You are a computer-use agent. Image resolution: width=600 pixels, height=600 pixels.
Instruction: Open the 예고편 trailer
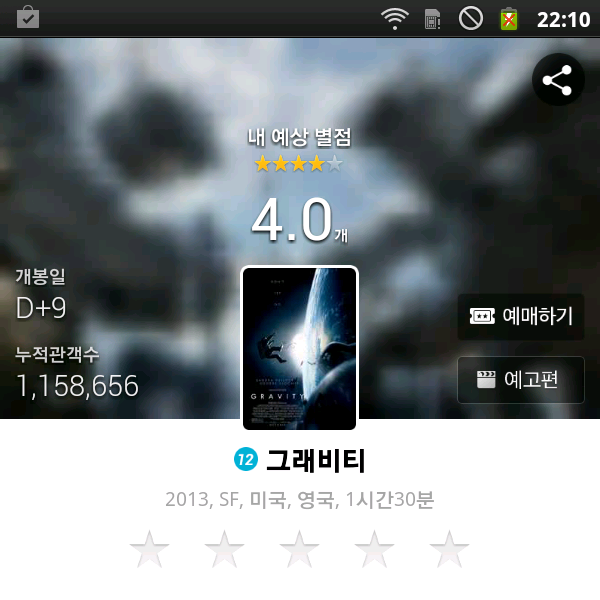tap(521, 380)
